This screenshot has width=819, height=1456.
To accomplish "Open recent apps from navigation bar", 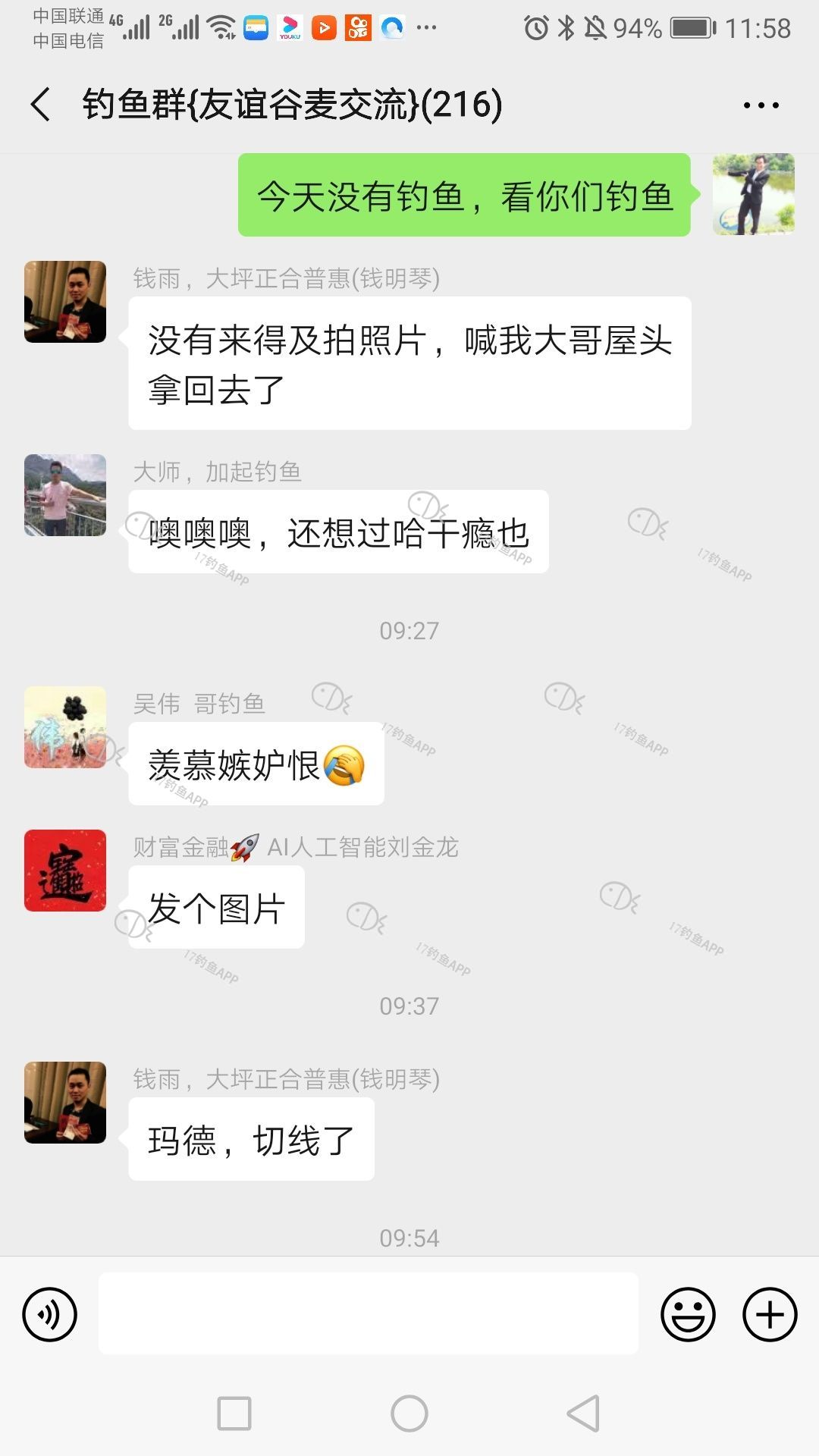I will (x=234, y=1414).
